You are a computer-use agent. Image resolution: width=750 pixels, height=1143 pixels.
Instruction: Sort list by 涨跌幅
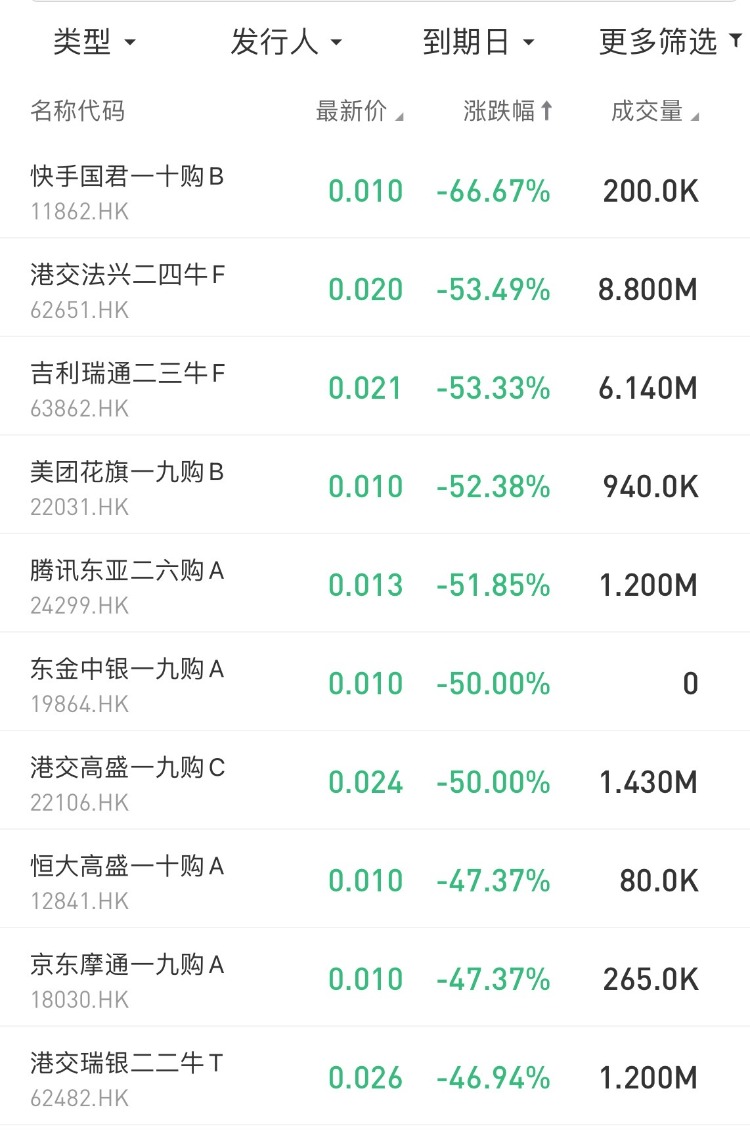click(x=507, y=112)
